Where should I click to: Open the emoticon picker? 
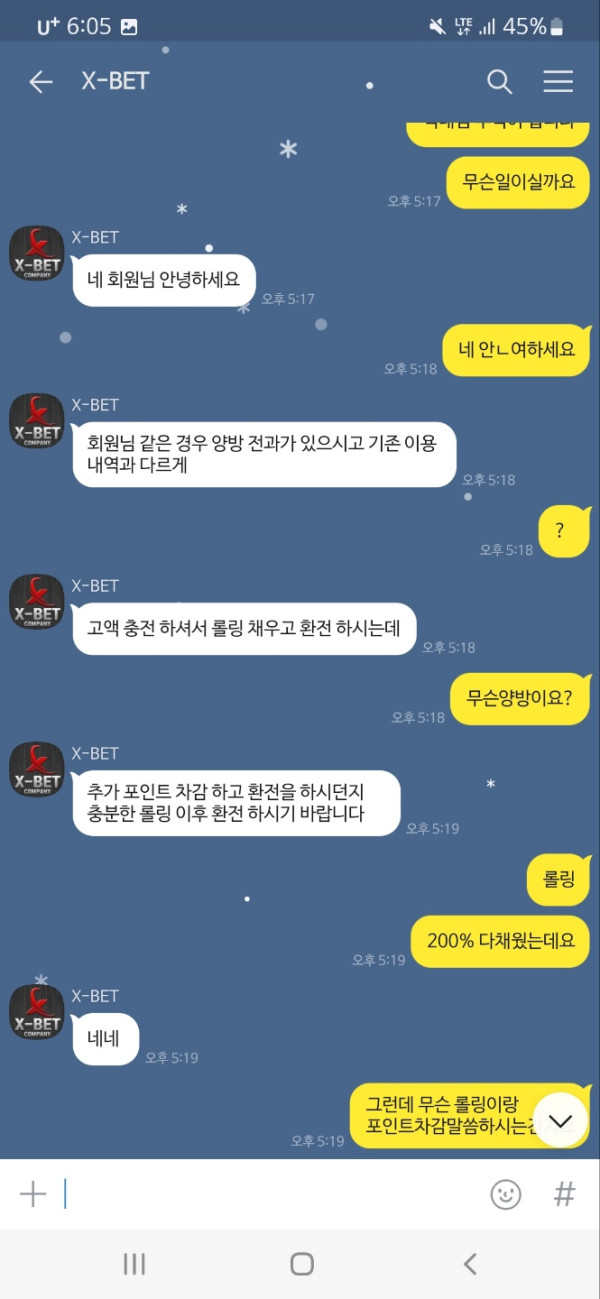coord(506,1194)
